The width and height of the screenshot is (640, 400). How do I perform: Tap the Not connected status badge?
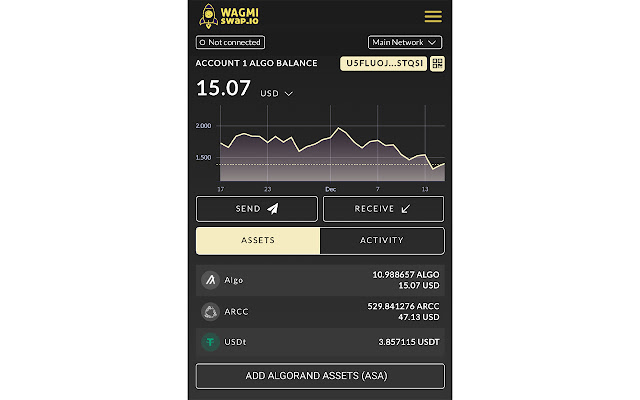click(230, 43)
